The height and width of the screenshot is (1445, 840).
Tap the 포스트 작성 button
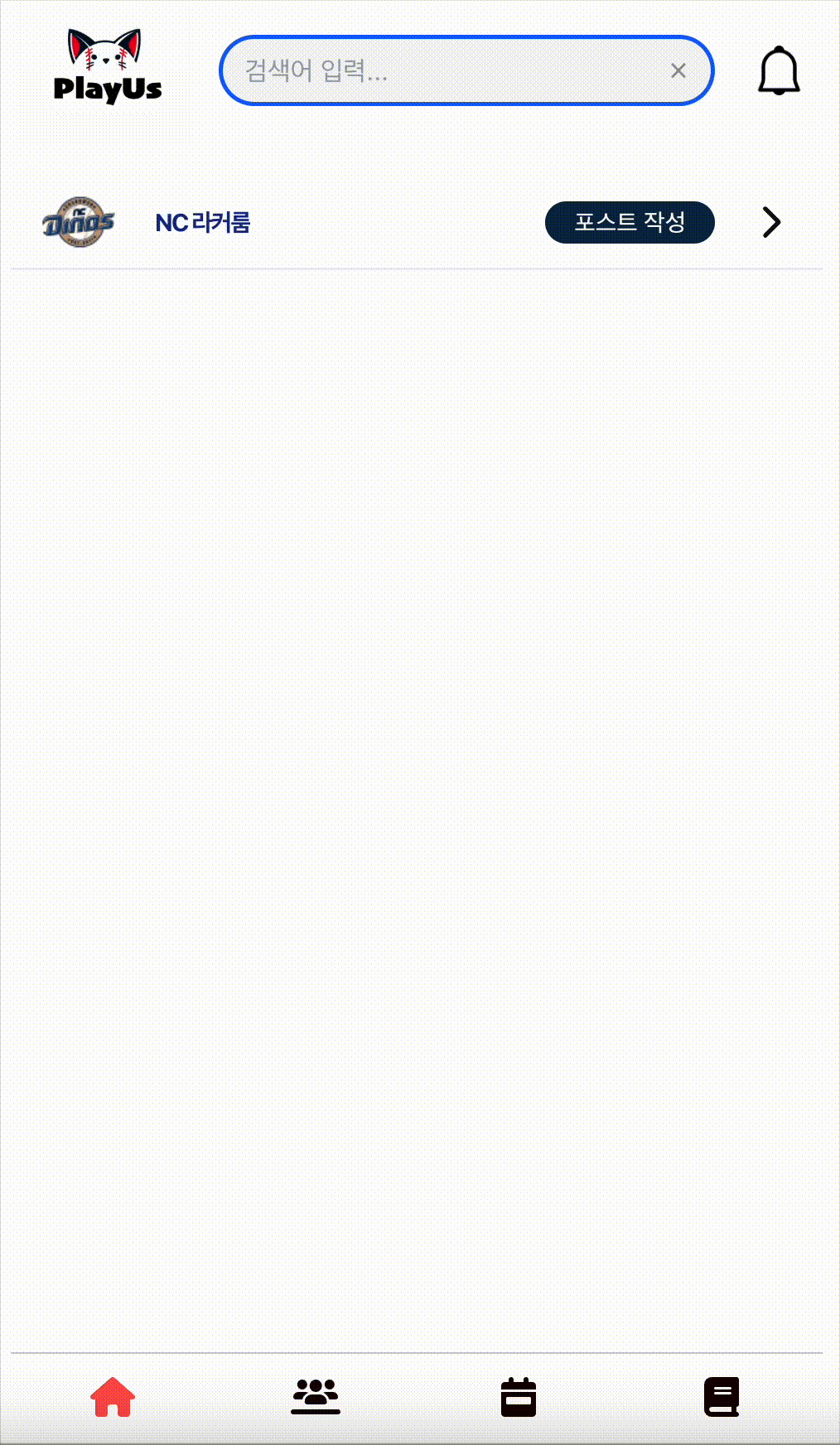tap(630, 222)
